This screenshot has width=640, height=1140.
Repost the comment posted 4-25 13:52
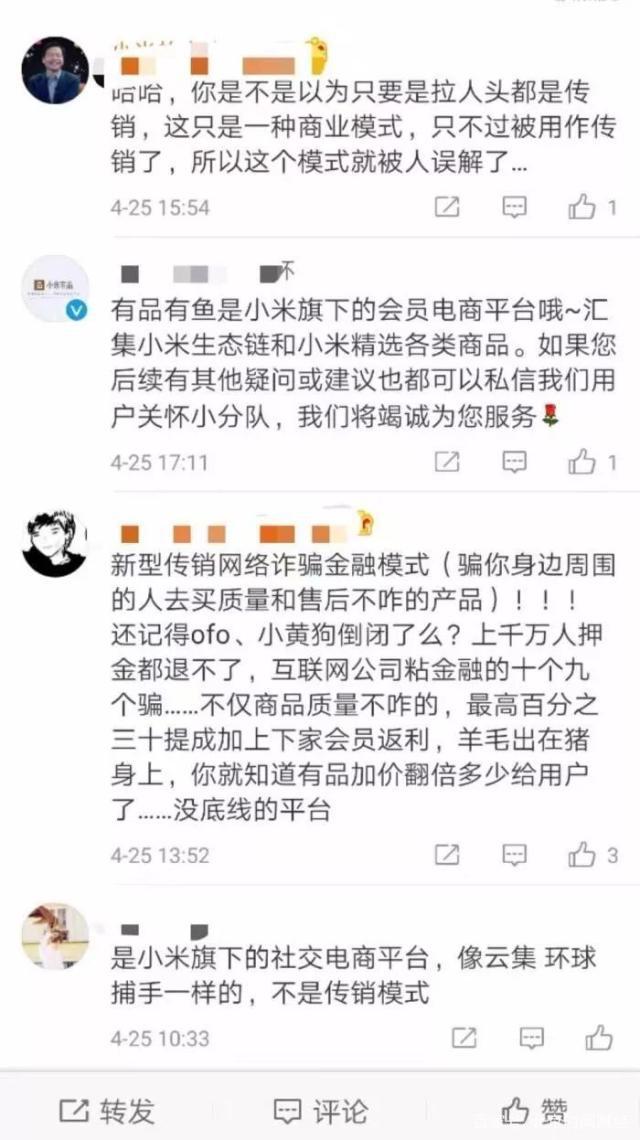tap(447, 855)
